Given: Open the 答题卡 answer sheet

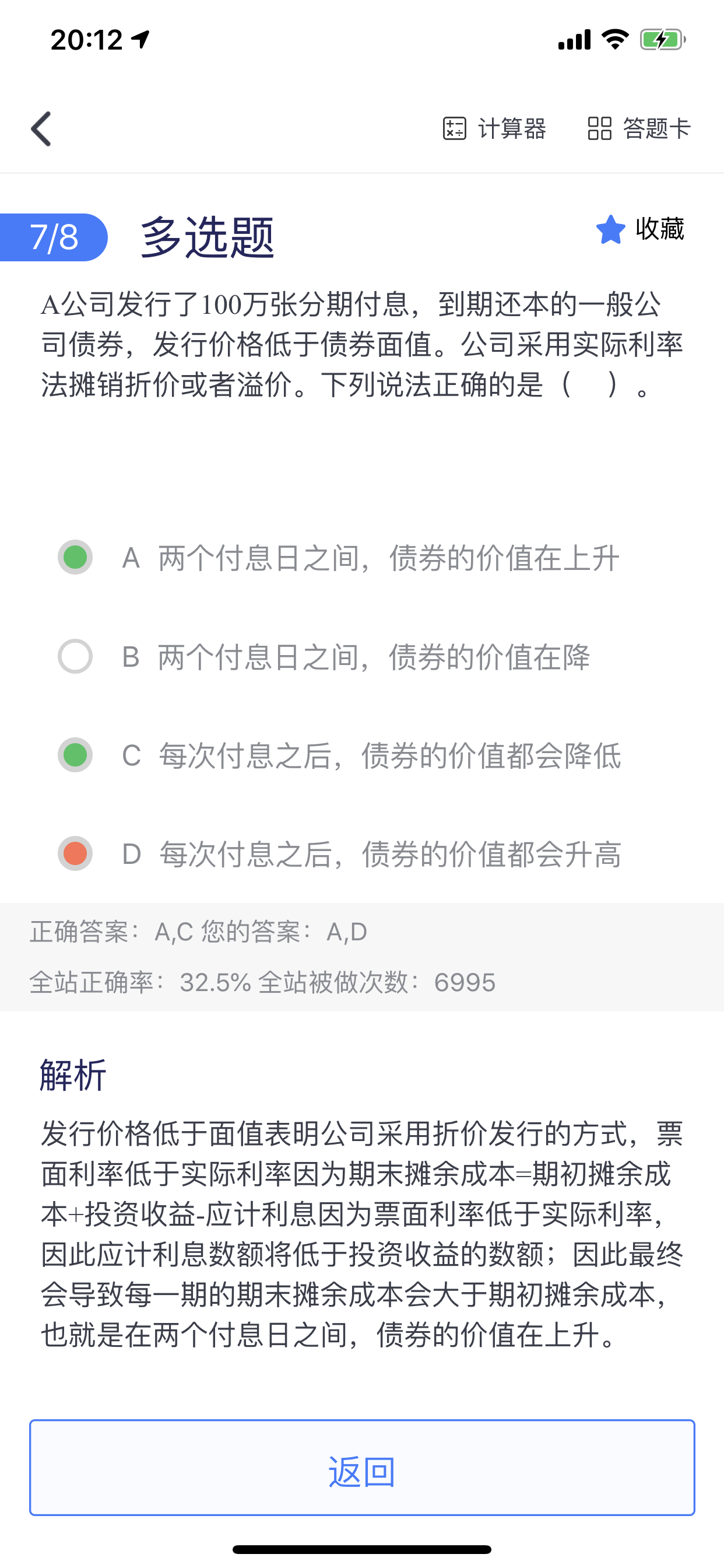Looking at the screenshot, I should click(x=639, y=129).
